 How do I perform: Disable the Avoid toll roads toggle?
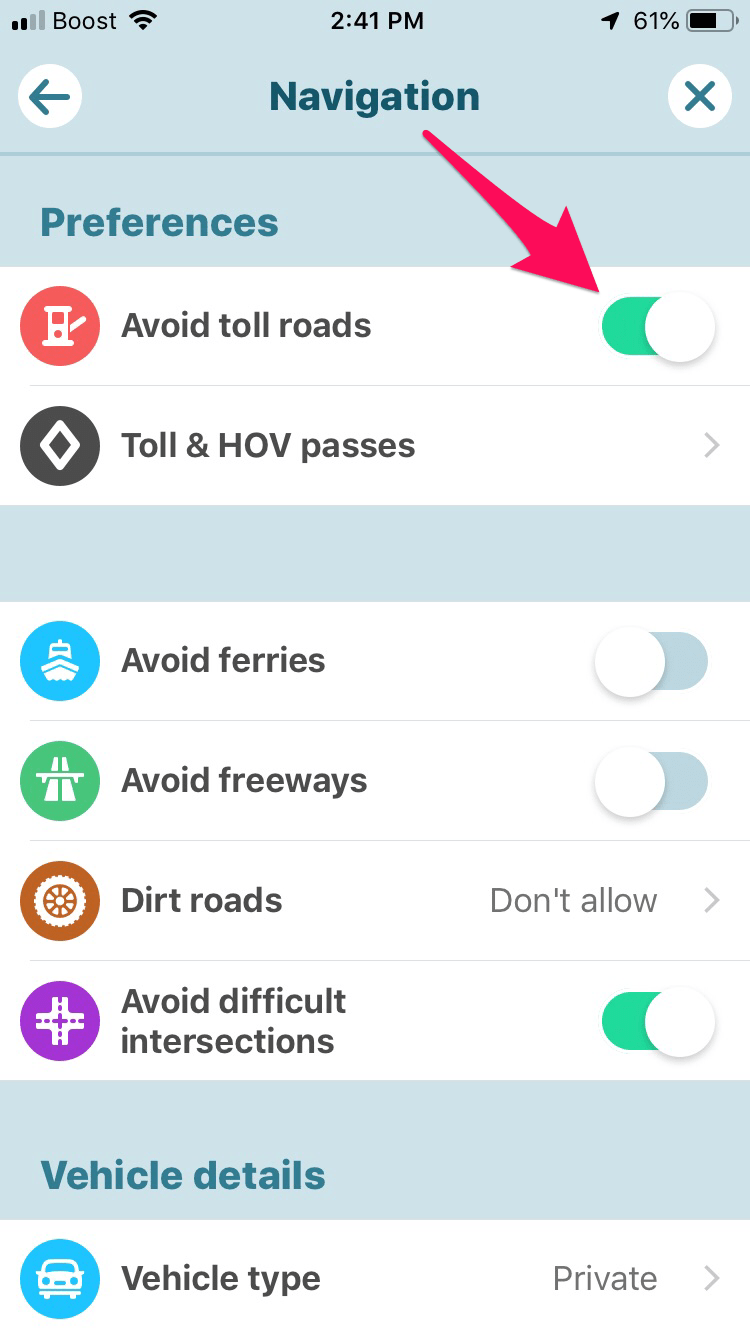coord(657,325)
